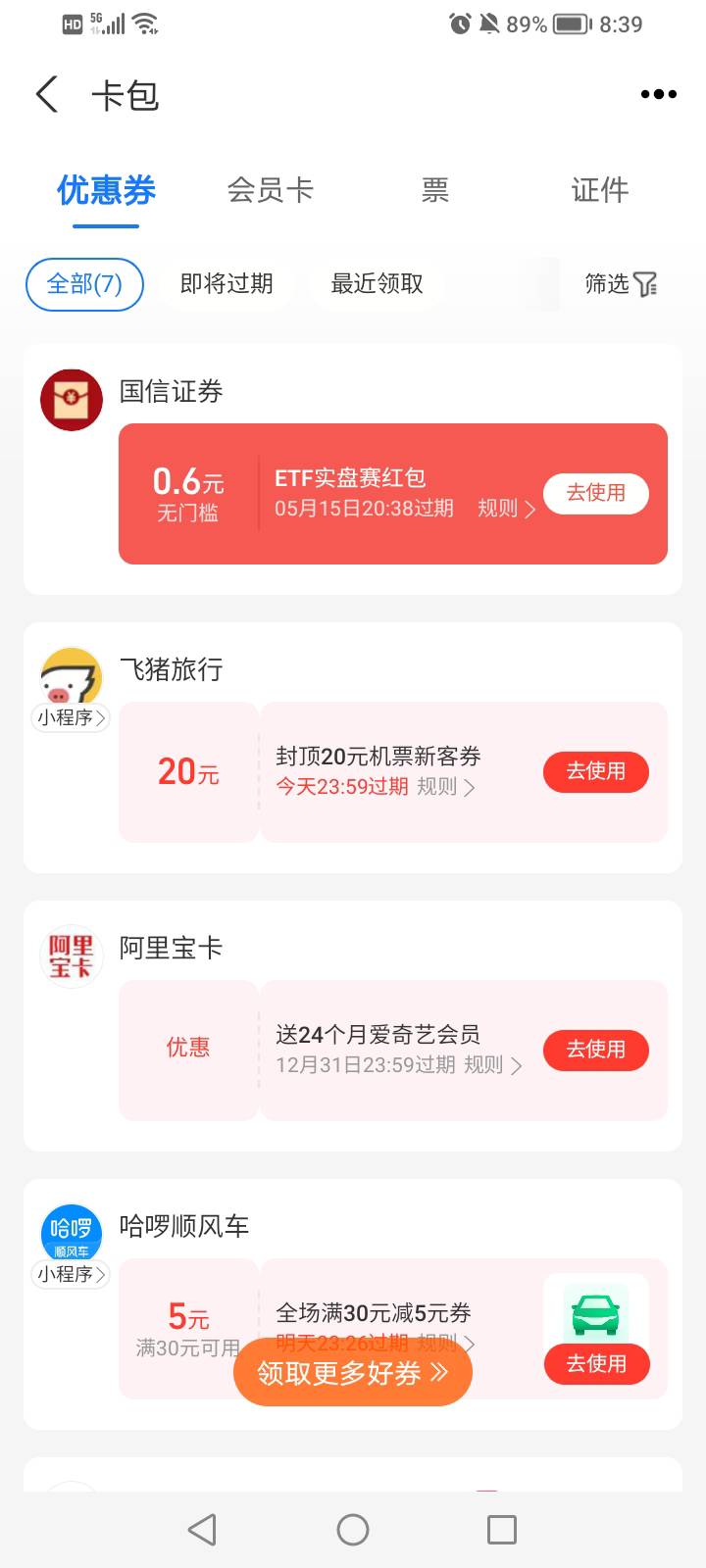The width and height of the screenshot is (706, 1568).
Task: Use the 国信证券 ETF实盘赛红包 coupon
Action: [x=595, y=493]
